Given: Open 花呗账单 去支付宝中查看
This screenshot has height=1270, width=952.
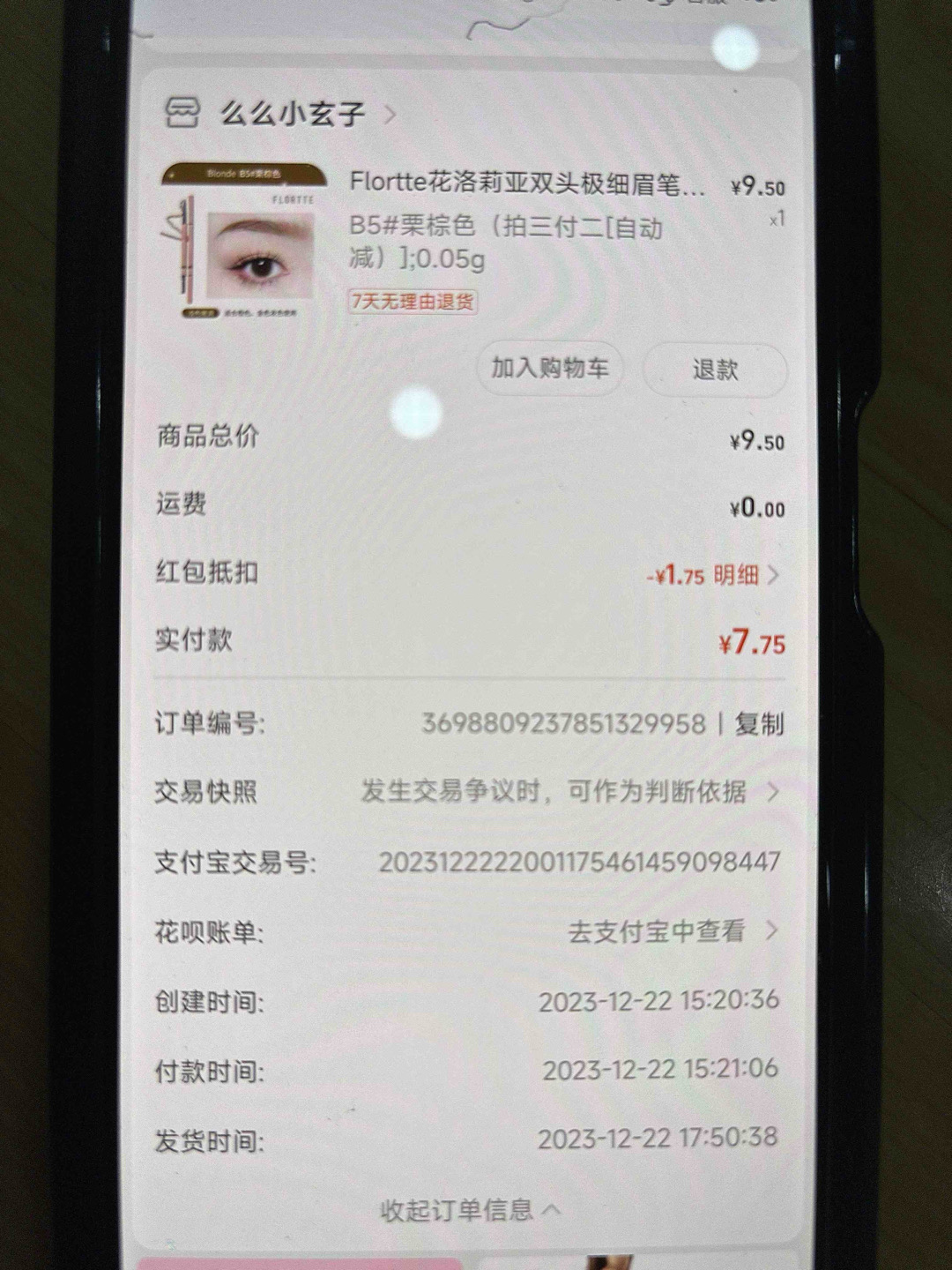Looking at the screenshot, I should tap(672, 931).
